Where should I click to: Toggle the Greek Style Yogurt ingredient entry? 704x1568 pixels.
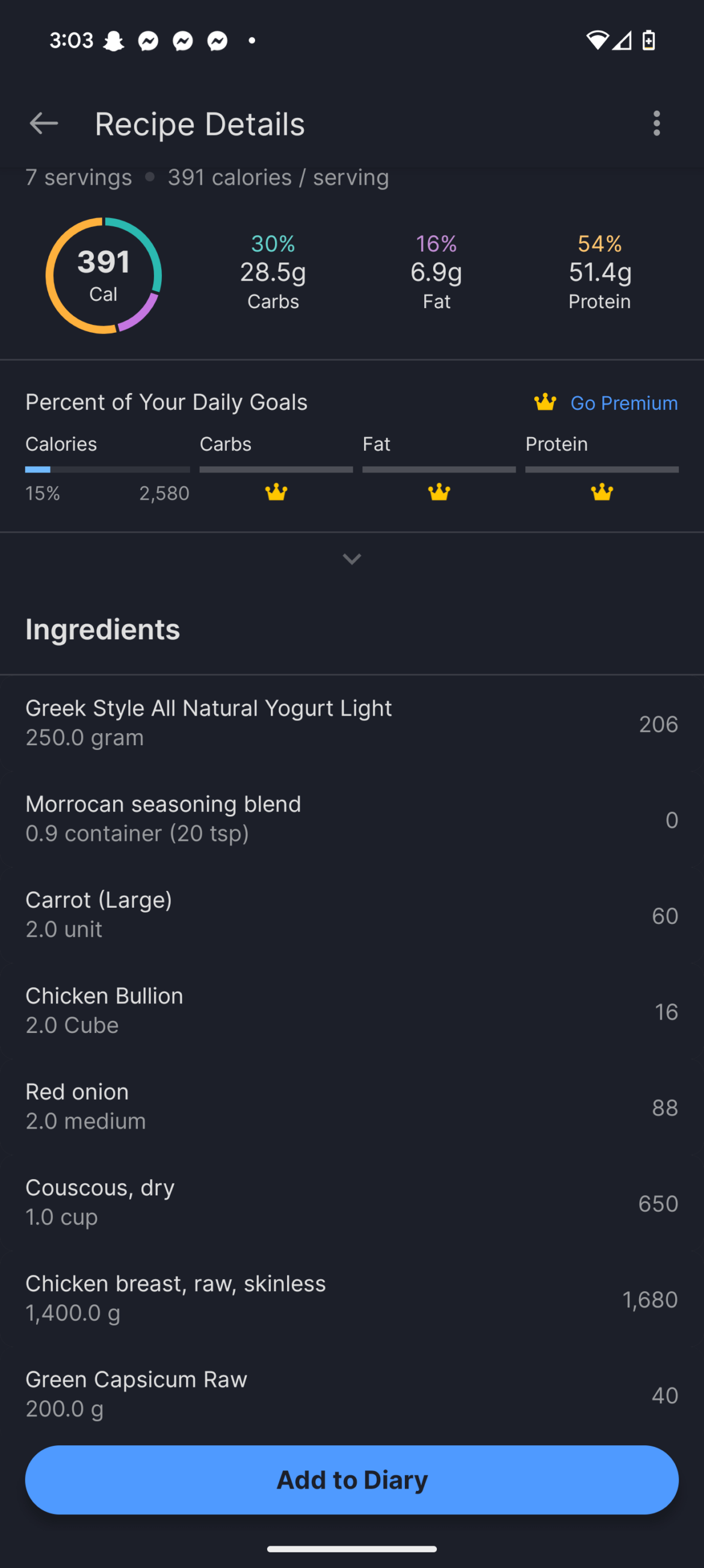[351, 722]
